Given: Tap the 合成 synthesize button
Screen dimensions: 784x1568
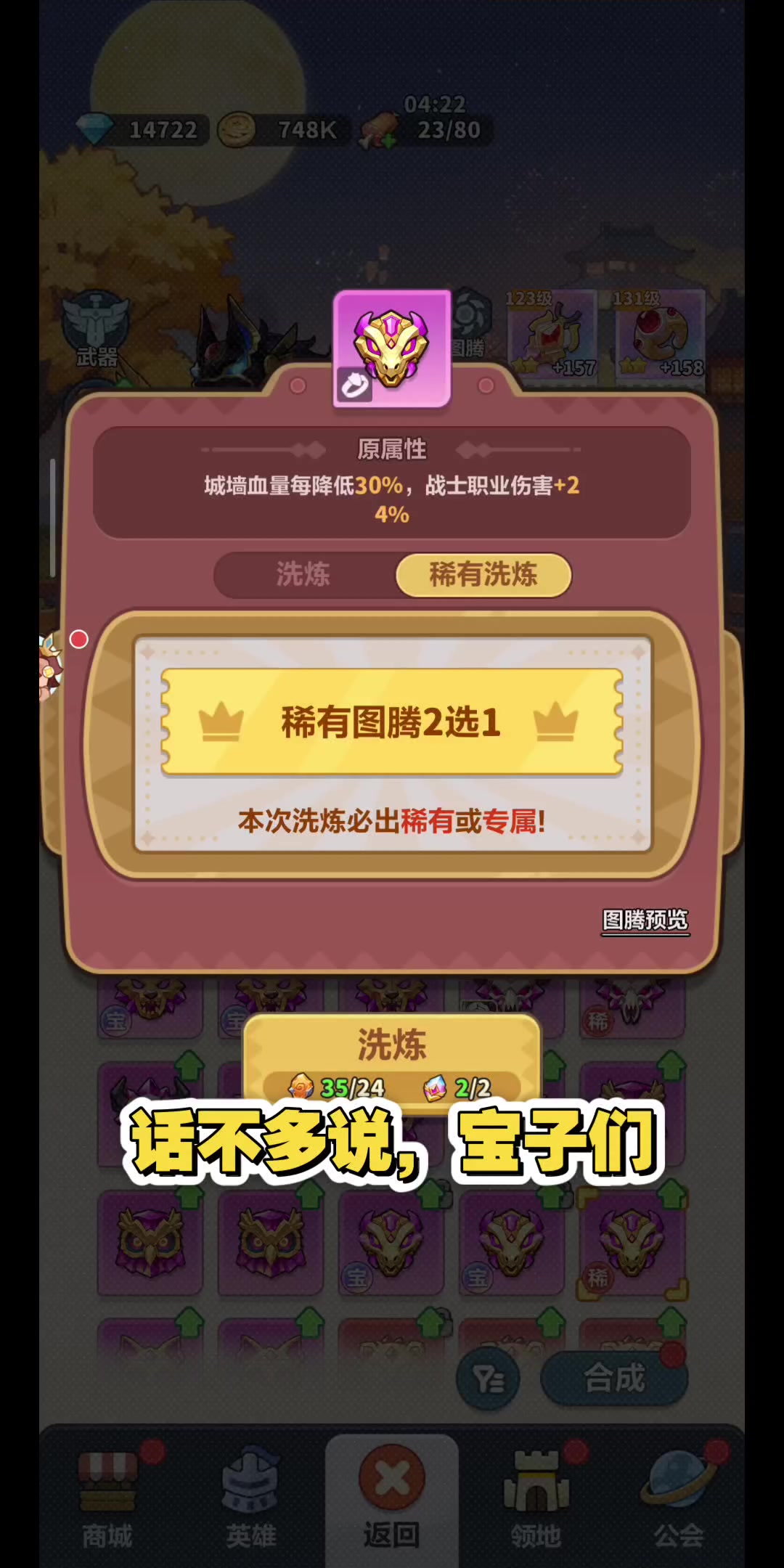Looking at the screenshot, I should (614, 1378).
